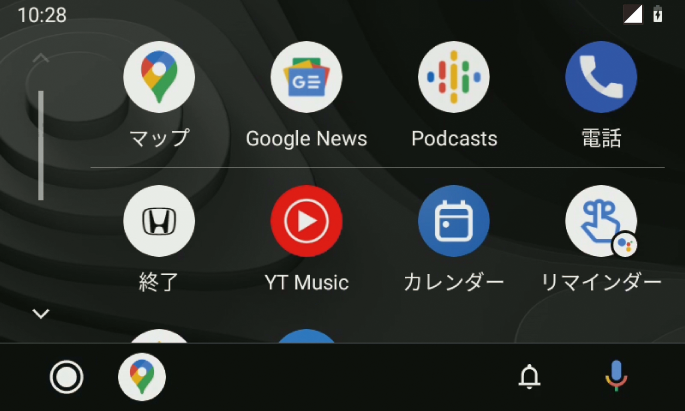
Task: Activate the Google Assistant microphone
Action: 616,377
